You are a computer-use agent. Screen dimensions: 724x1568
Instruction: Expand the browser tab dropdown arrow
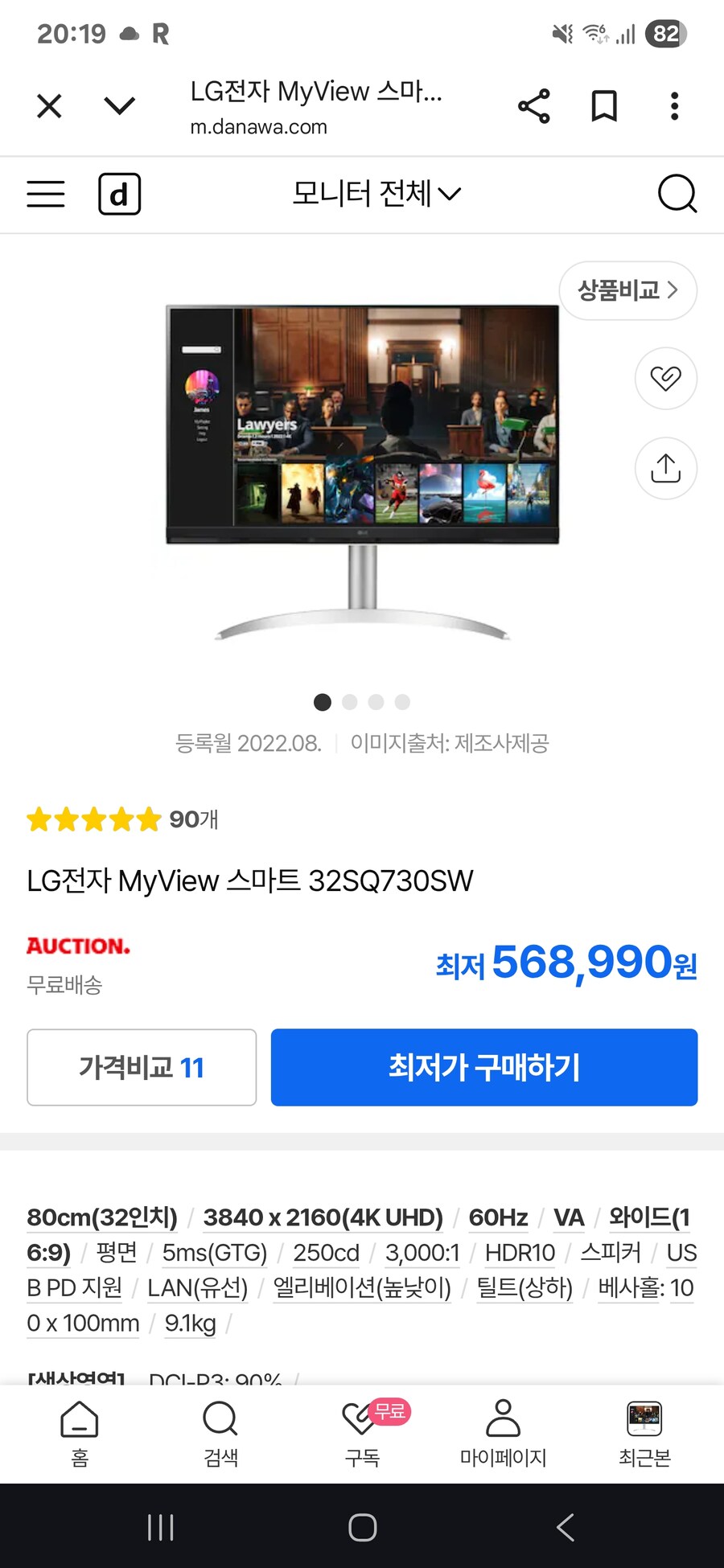[119, 105]
